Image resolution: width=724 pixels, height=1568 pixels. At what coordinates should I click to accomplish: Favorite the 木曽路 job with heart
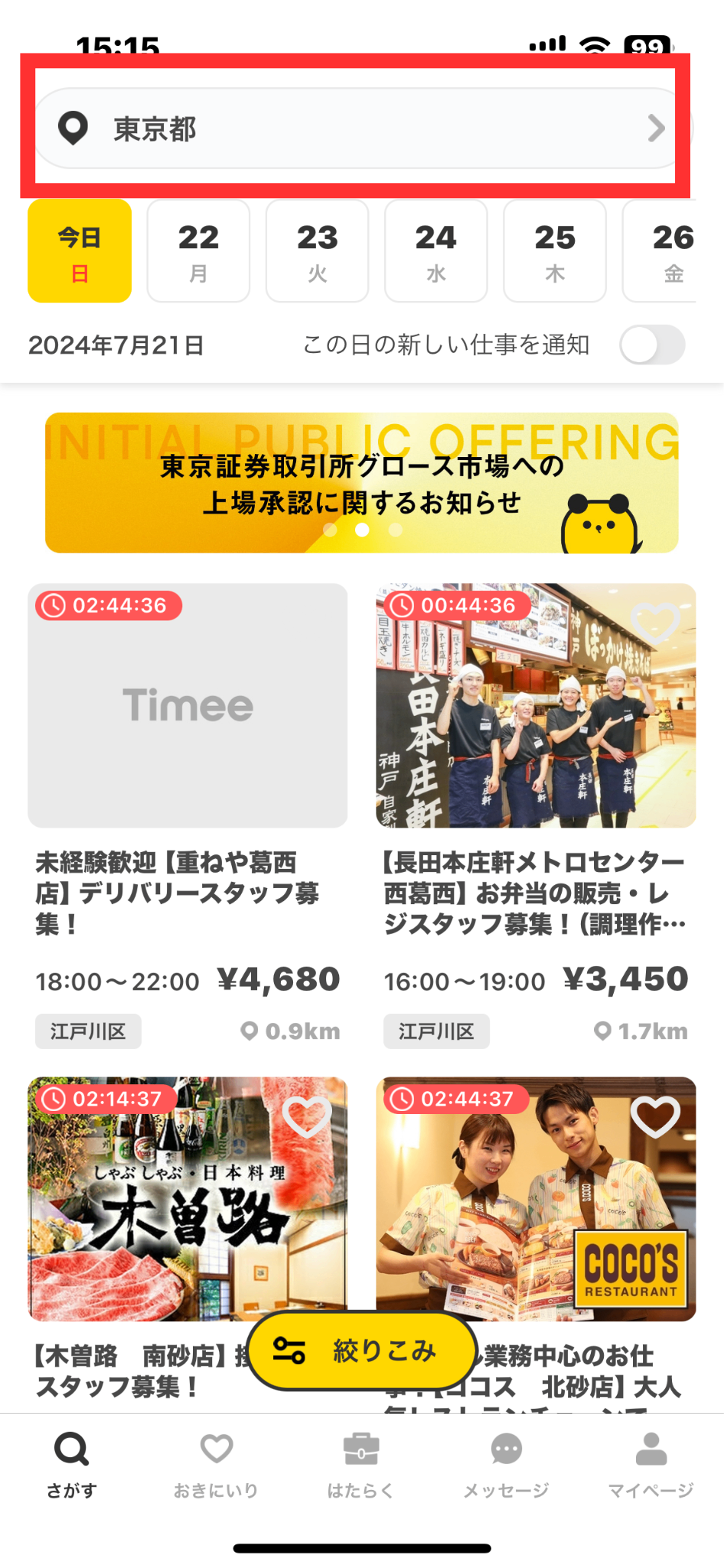(307, 1116)
